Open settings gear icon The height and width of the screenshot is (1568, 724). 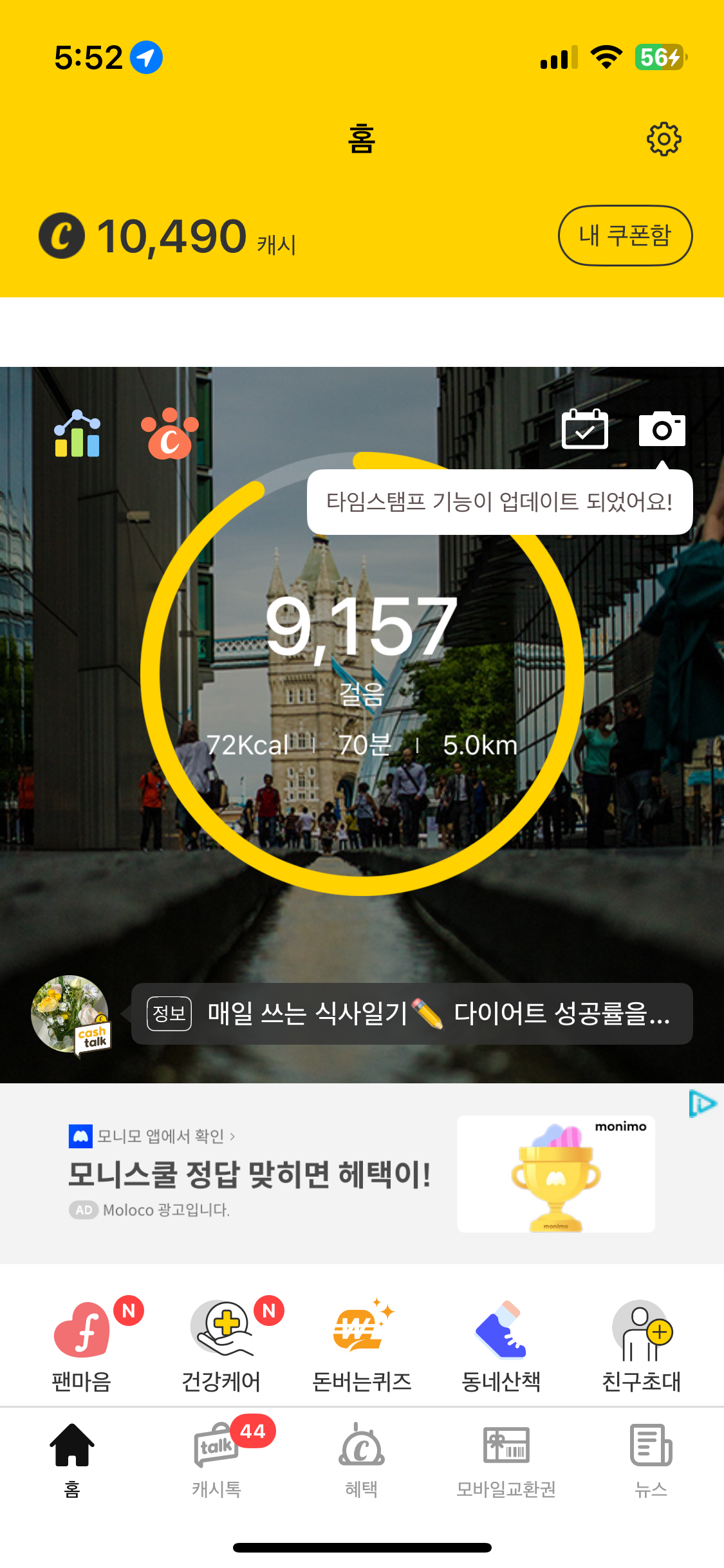click(x=664, y=139)
